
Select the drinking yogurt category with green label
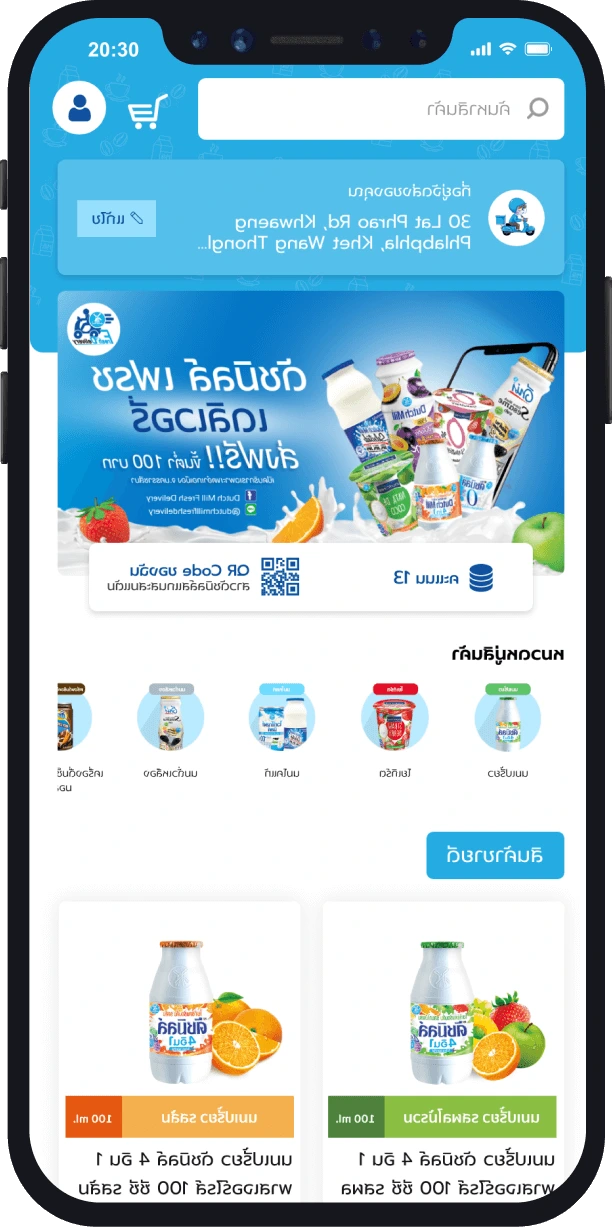click(x=507, y=720)
